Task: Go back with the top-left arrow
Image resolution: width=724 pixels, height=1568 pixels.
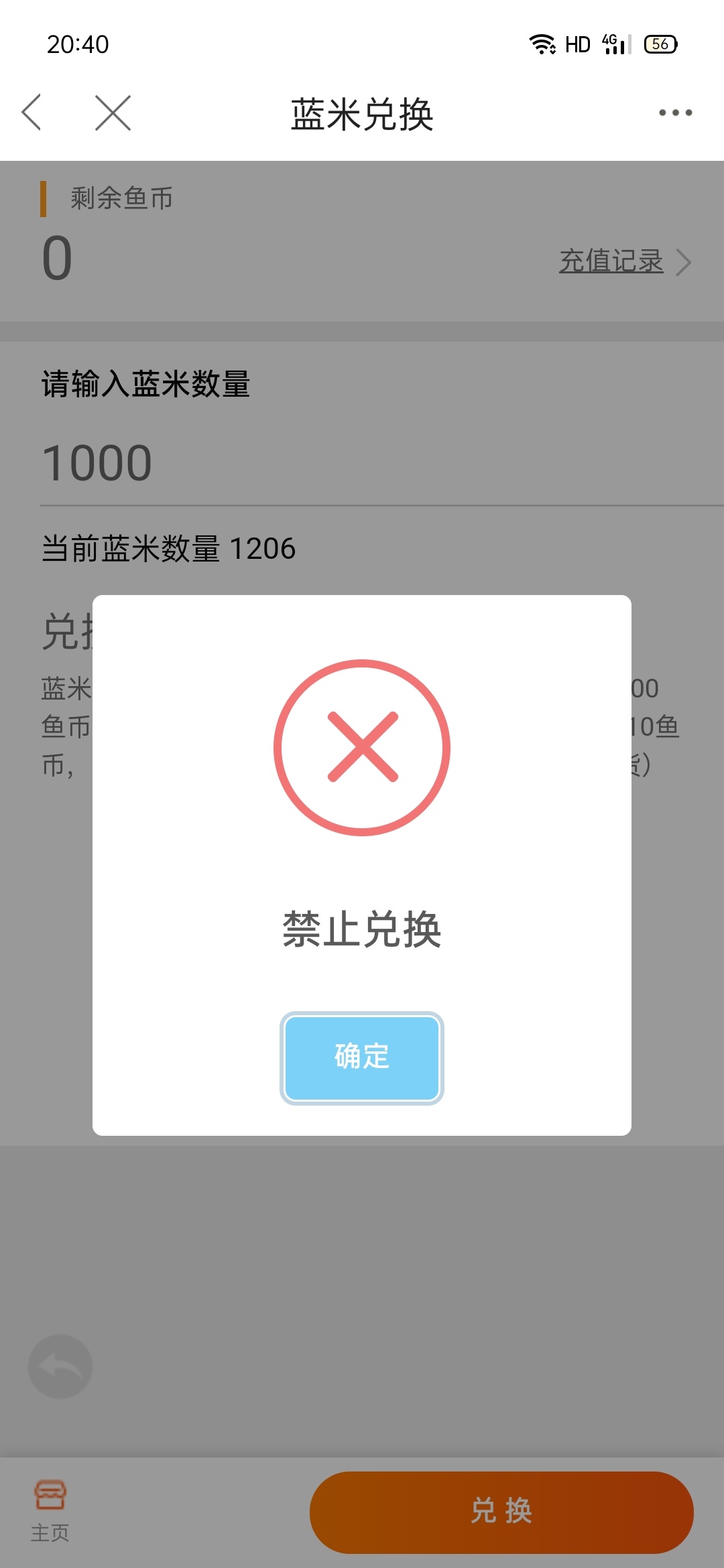Action: tap(32, 112)
